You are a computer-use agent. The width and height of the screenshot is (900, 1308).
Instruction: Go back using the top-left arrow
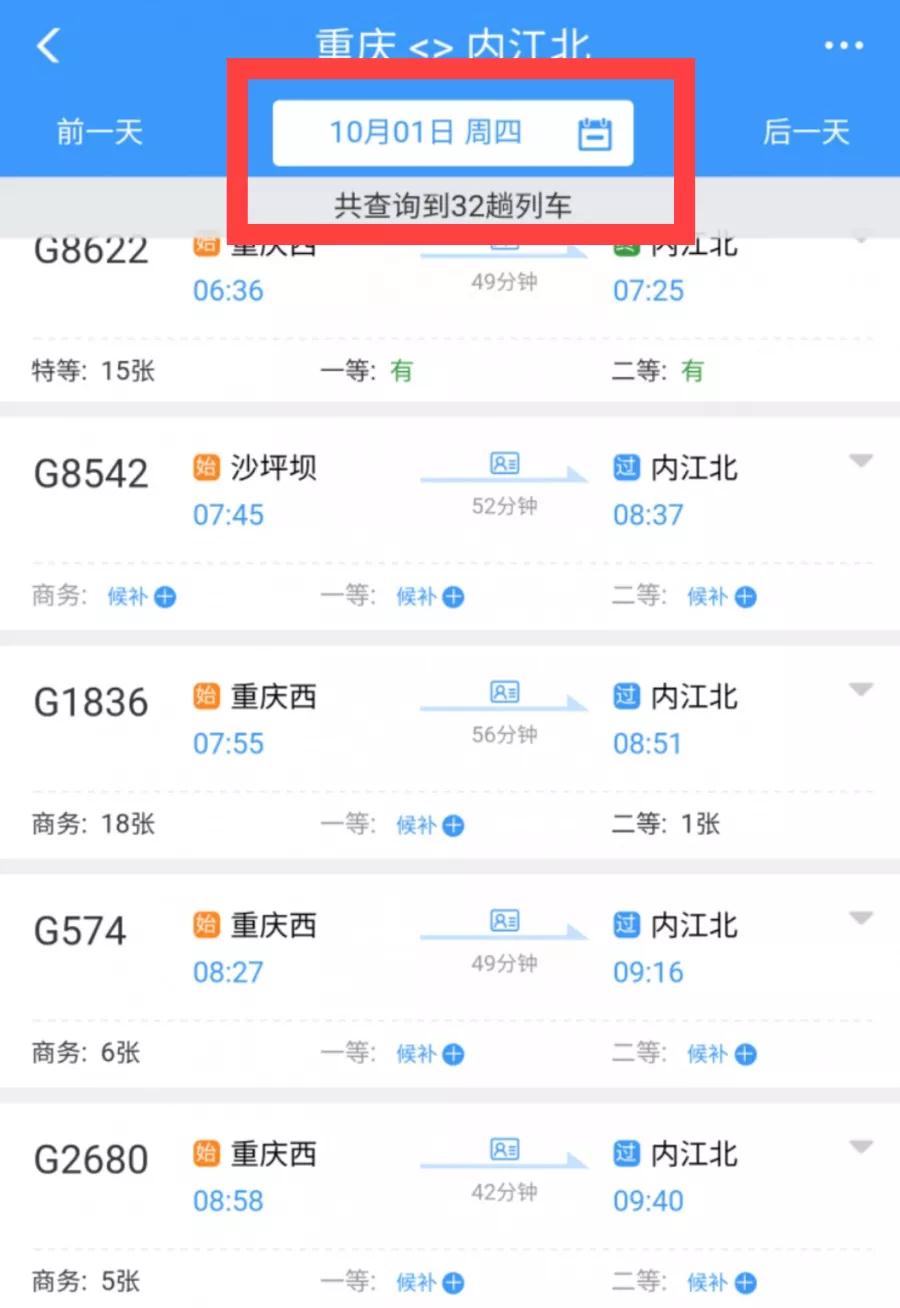[x=48, y=45]
